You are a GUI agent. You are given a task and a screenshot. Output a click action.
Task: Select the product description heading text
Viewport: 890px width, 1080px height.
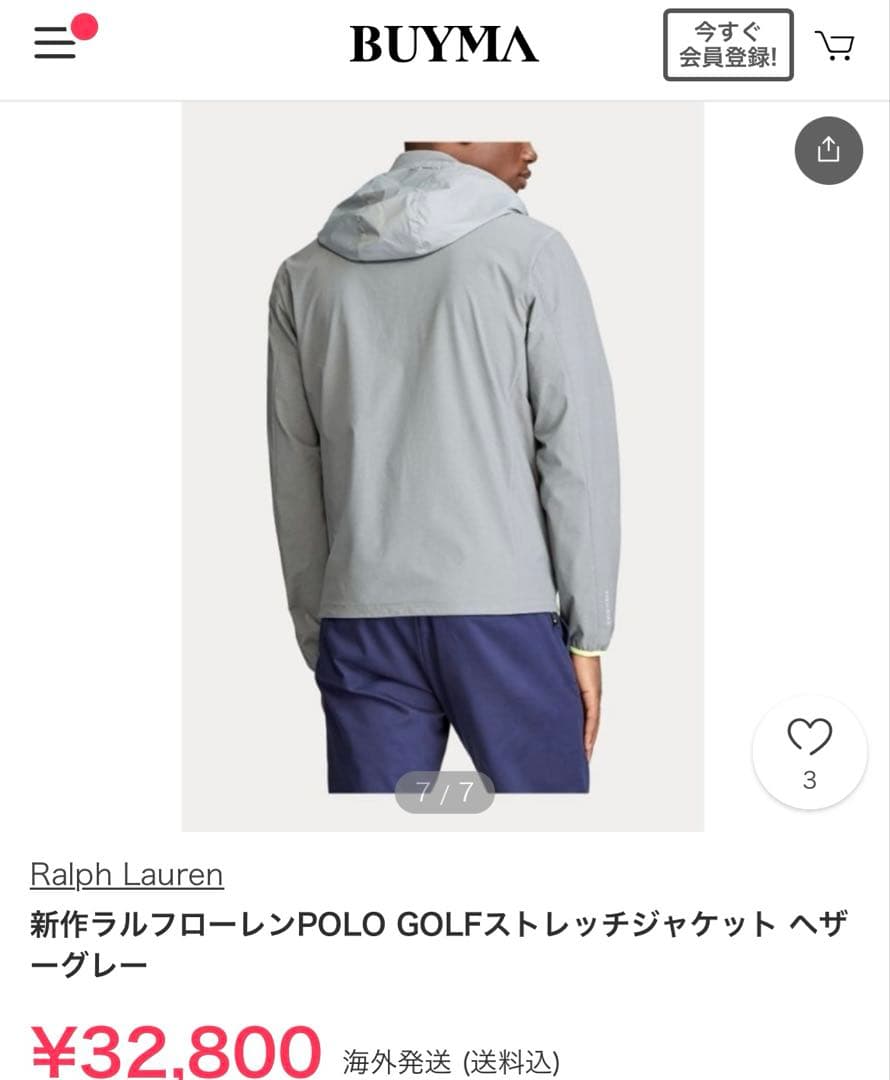click(x=440, y=940)
